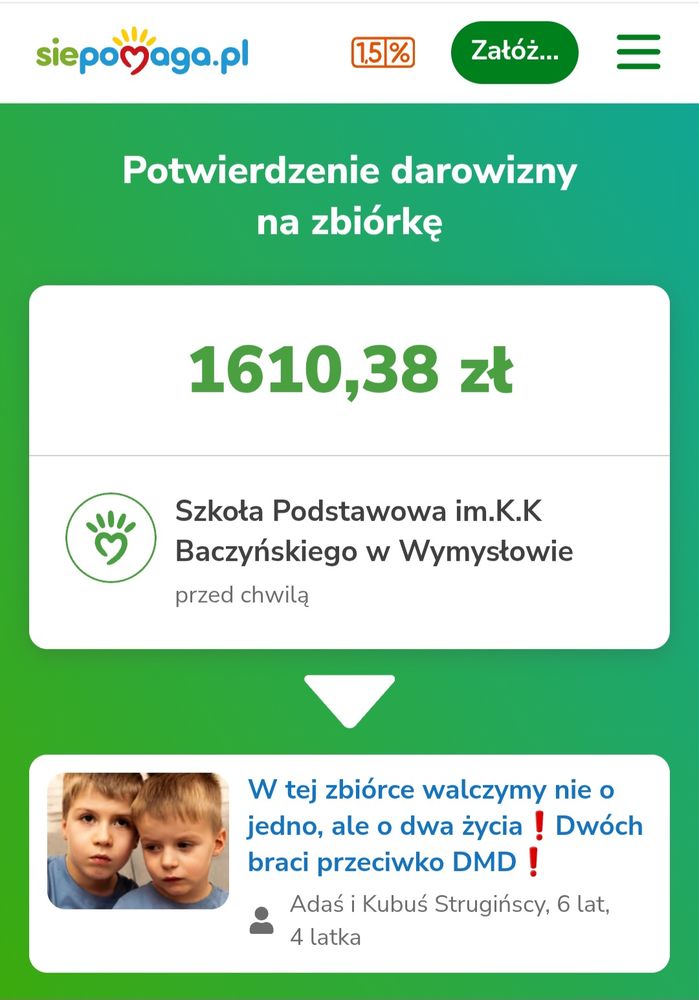Open the hamburger navigation menu
Viewport: 699px width, 1000px height.
pos(638,52)
